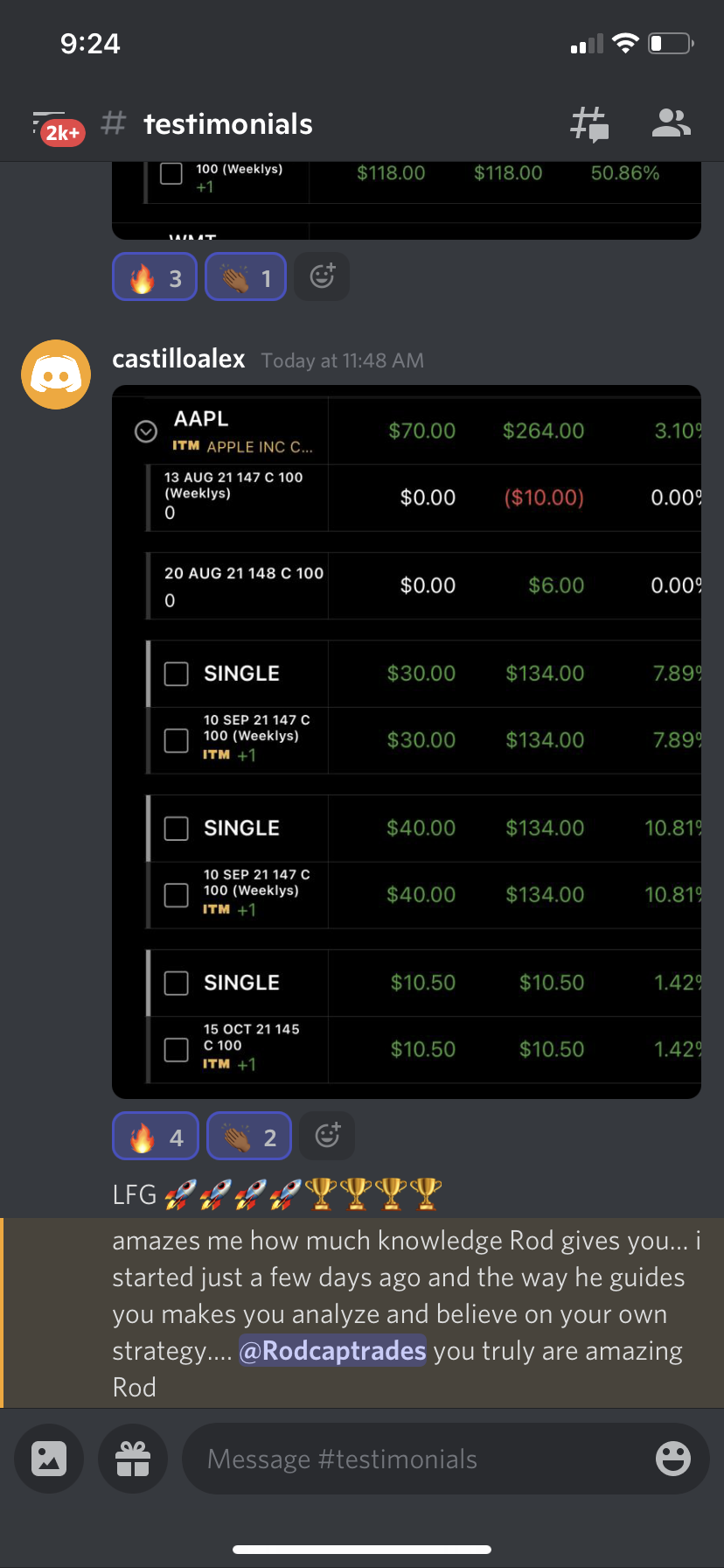Open the AAPL positions screenshot image
The image size is (724, 1568).
(x=407, y=742)
